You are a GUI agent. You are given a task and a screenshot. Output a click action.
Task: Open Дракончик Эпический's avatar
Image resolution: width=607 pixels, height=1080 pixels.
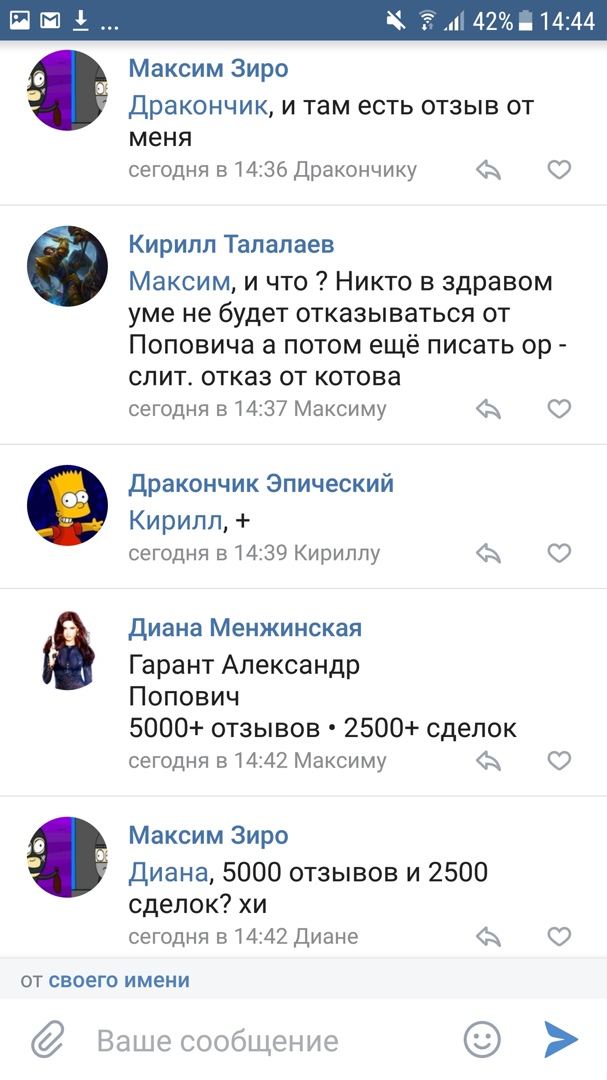pos(67,505)
